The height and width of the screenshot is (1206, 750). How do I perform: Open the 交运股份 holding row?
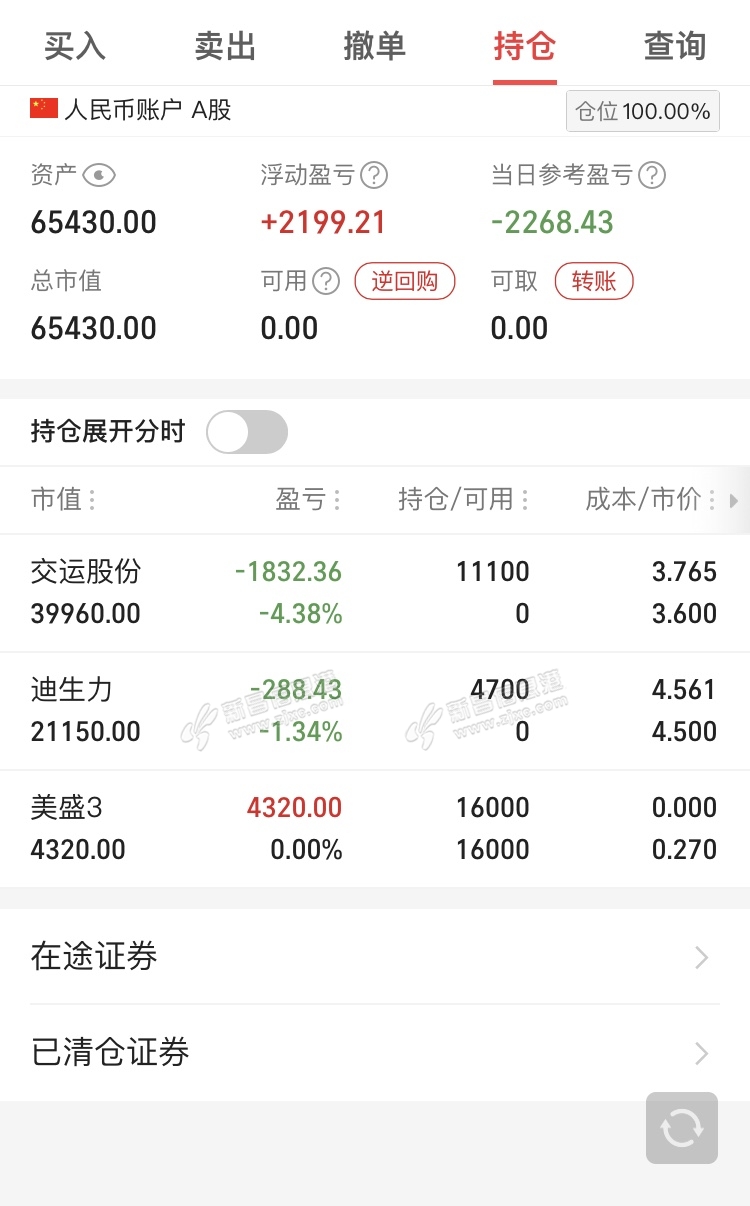(375, 593)
